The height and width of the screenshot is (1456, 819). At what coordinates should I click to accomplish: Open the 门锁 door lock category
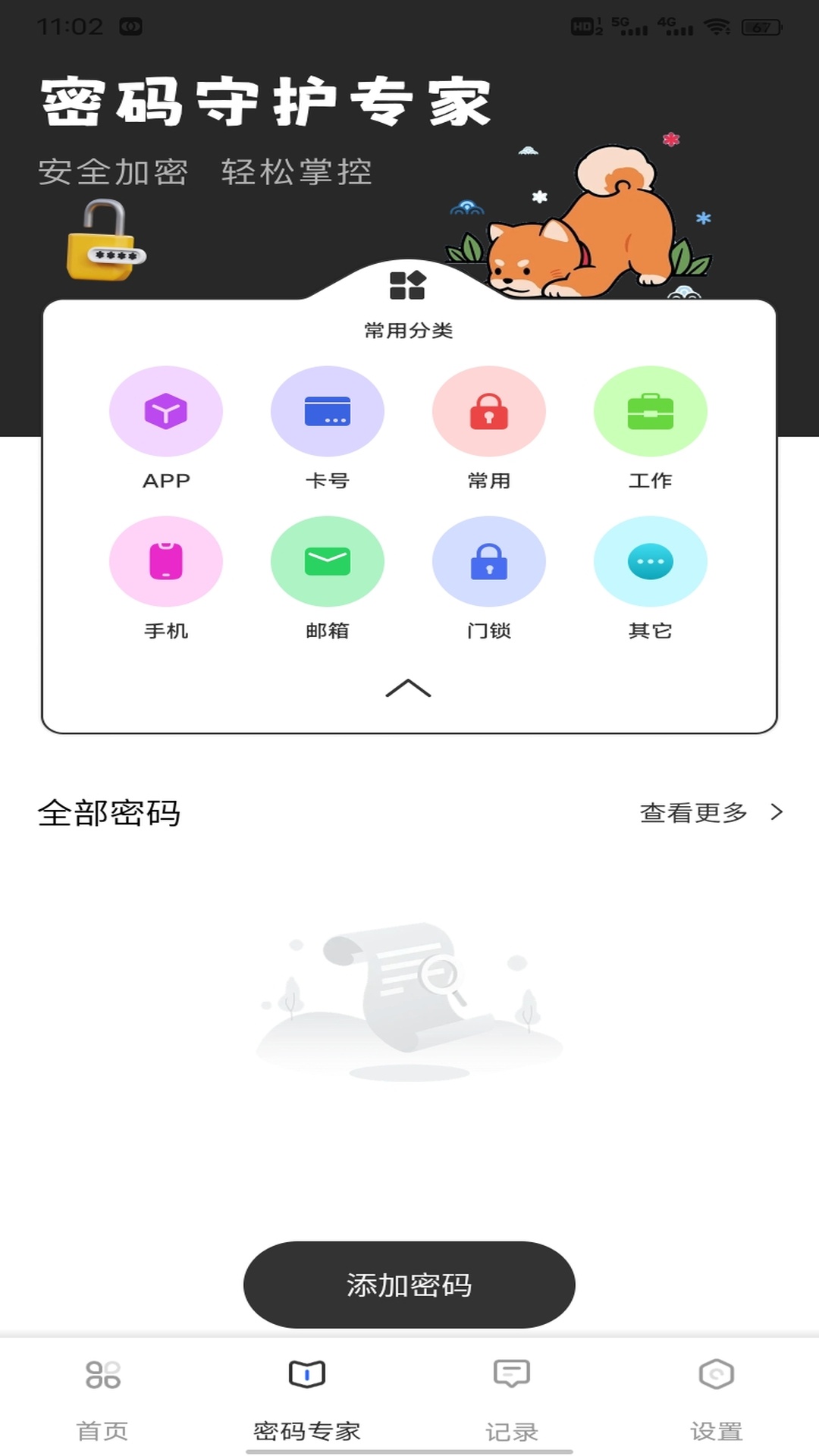(489, 561)
